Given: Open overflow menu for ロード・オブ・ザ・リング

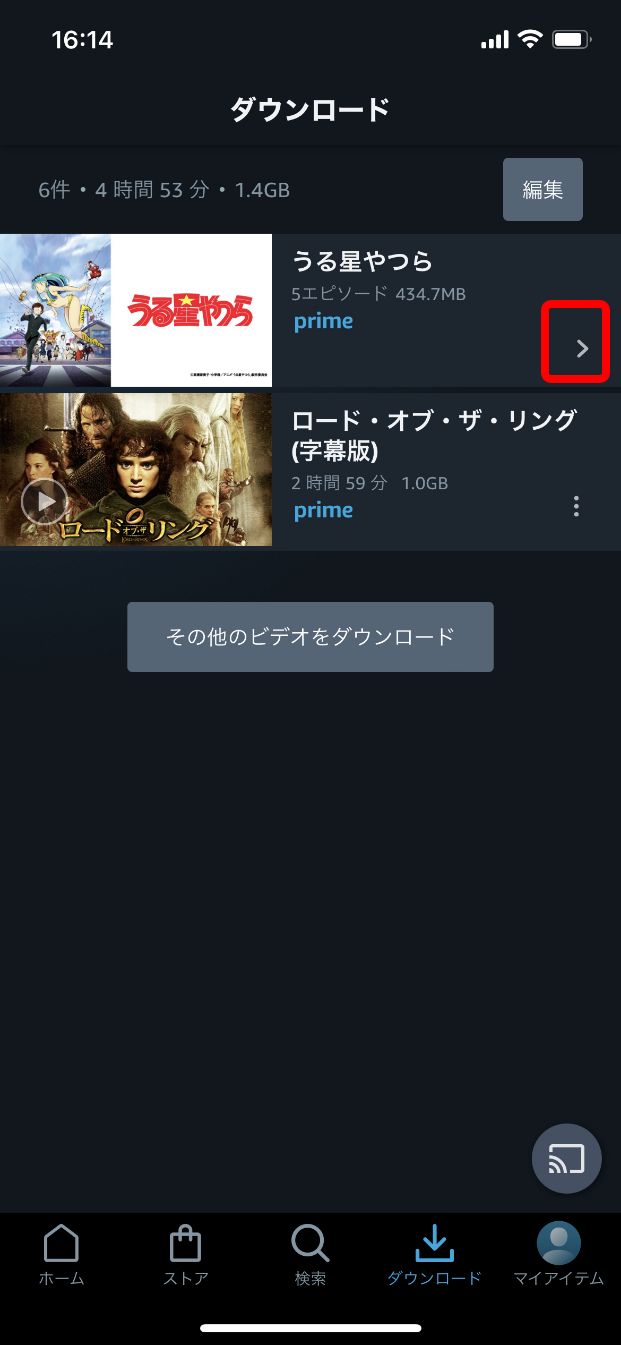Looking at the screenshot, I should point(576,507).
